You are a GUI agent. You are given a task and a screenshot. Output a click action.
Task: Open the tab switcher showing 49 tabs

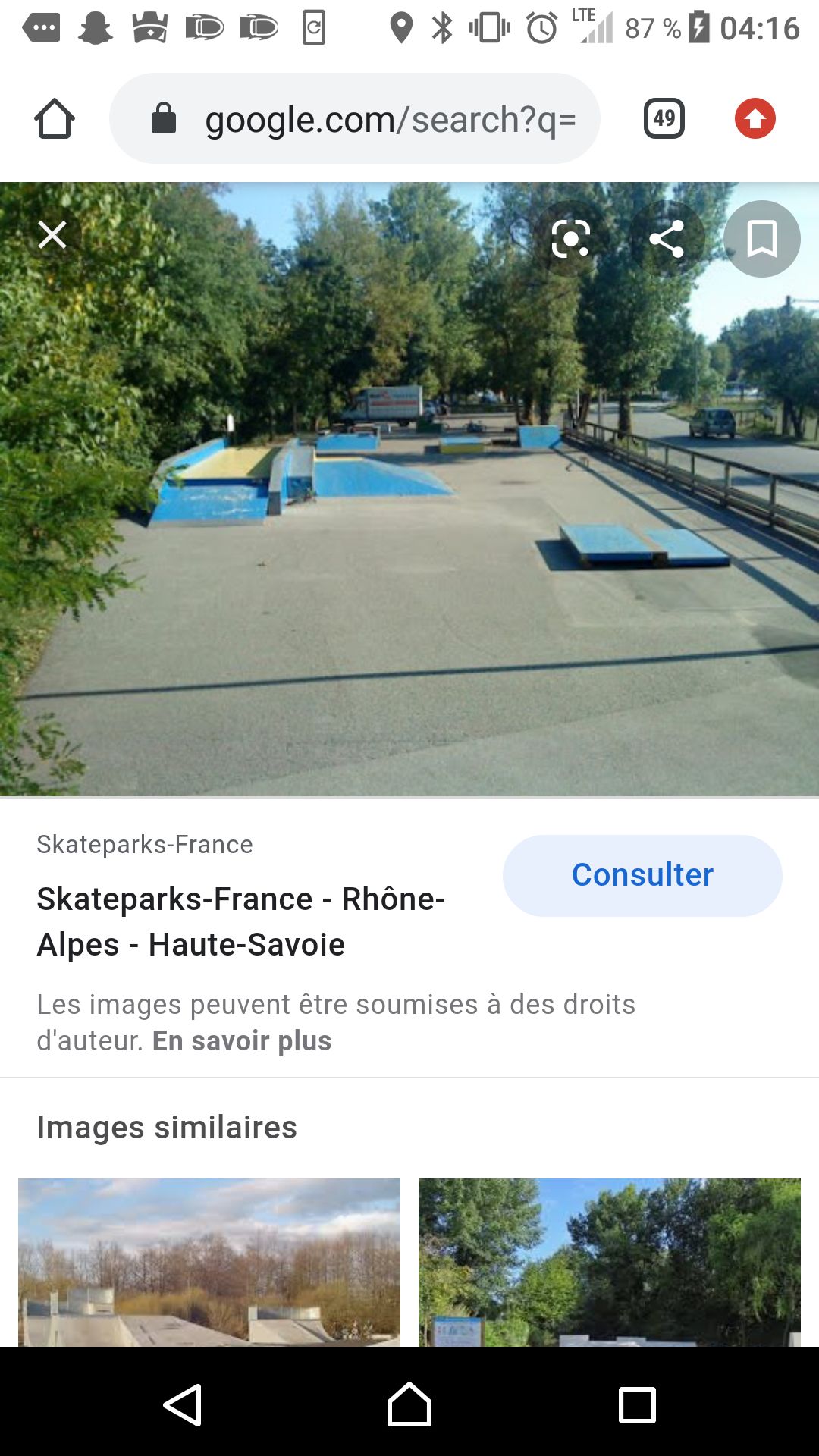pyautogui.click(x=664, y=119)
